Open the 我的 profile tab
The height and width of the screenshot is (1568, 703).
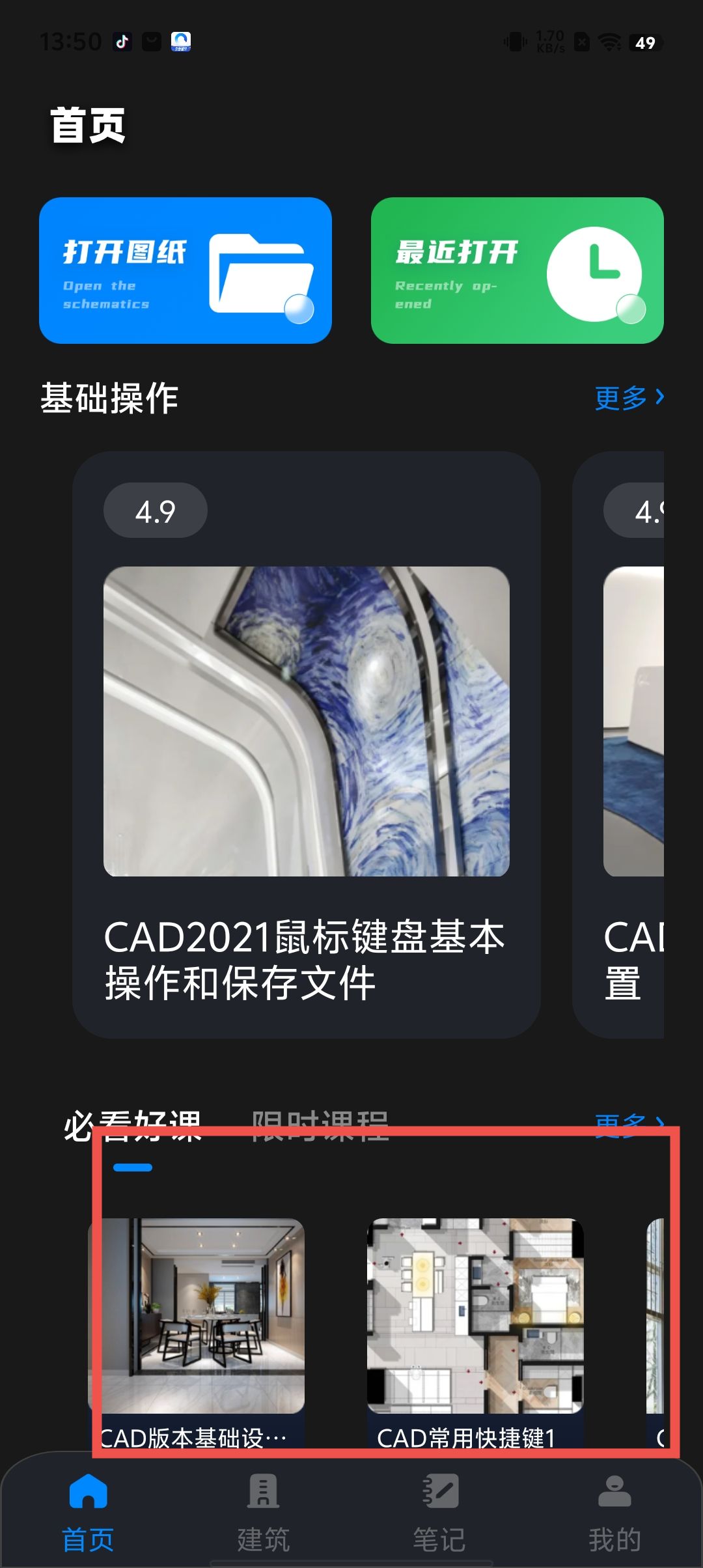(614, 1512)
